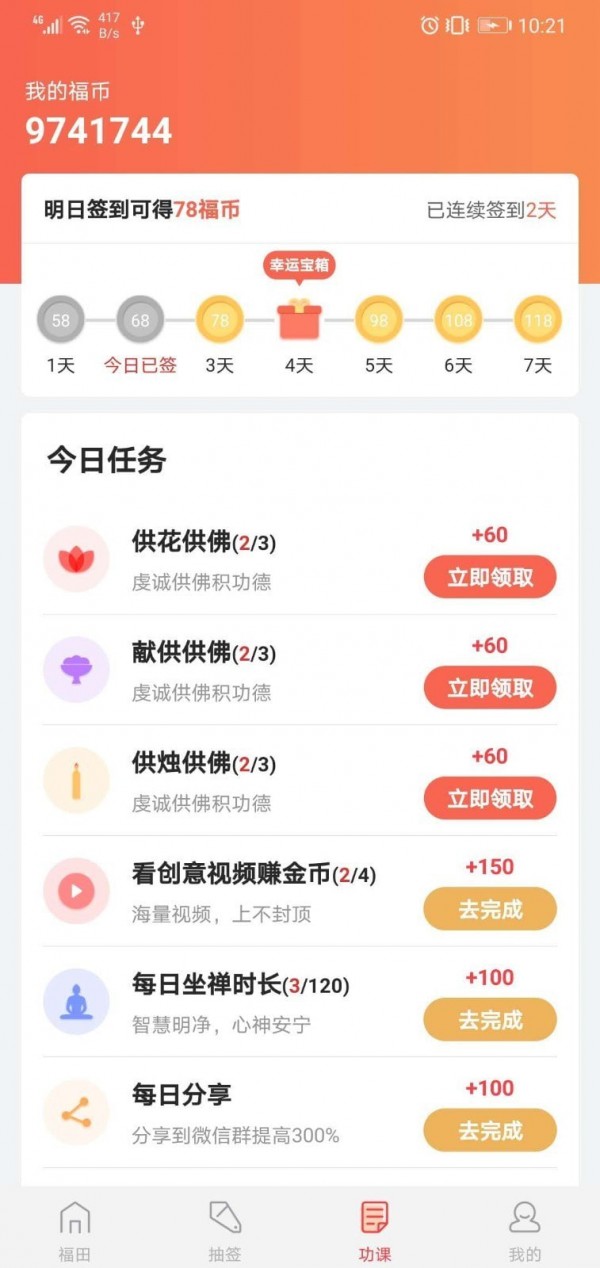Claim the 供花供佛 reward with 立即领取
Viewport: 600px width, 1268px height.
coord(490,577)
